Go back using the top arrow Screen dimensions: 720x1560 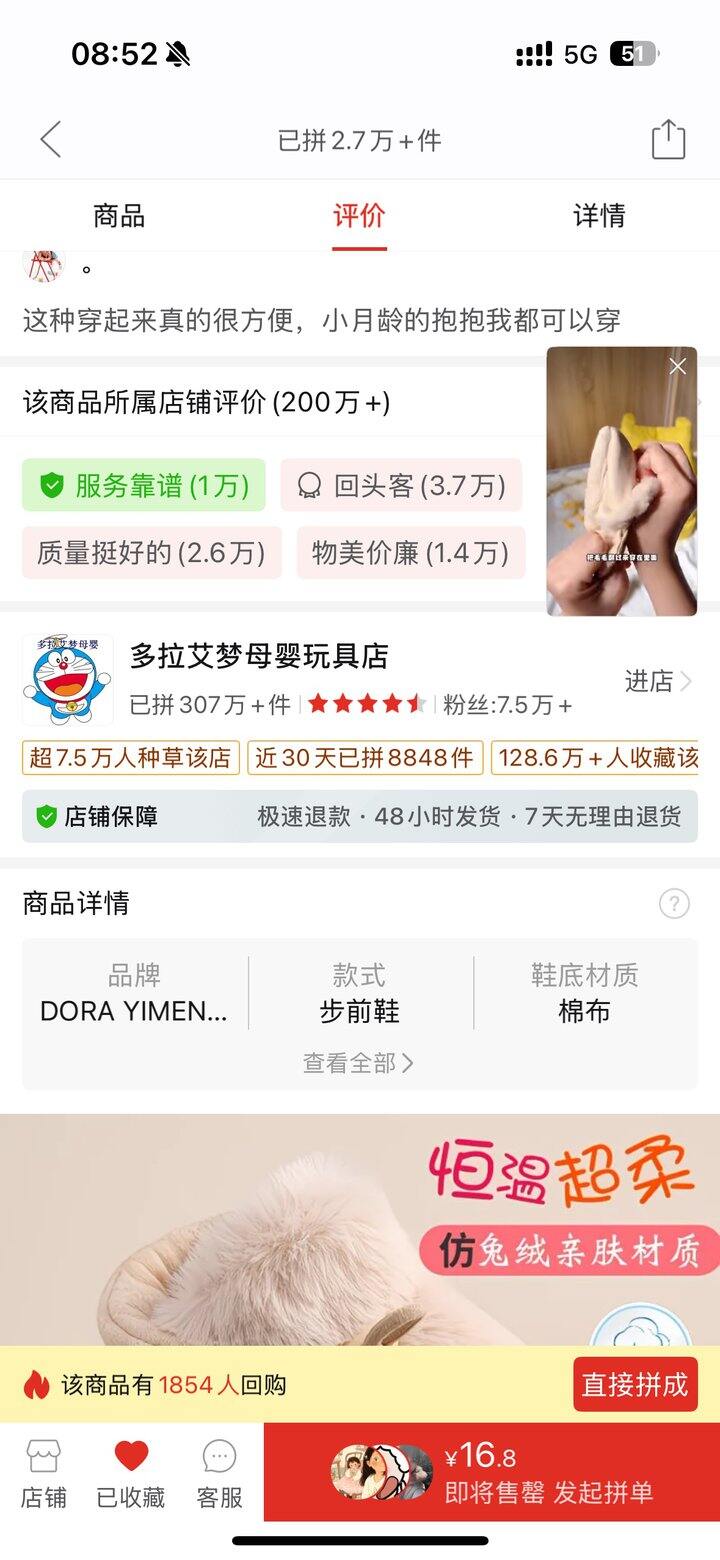click(x=51, y=140)
